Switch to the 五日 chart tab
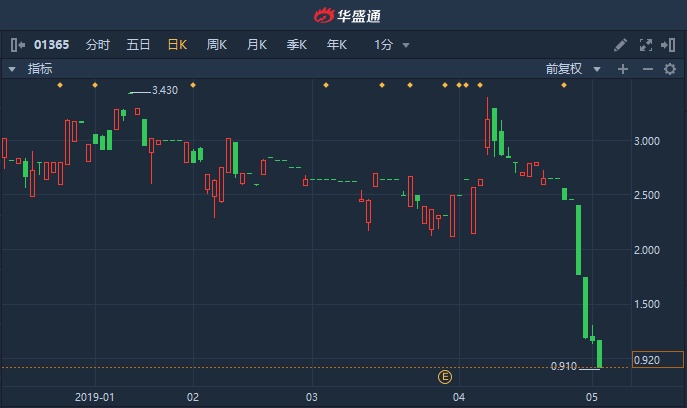687x408 pixels. click(138, 45)
